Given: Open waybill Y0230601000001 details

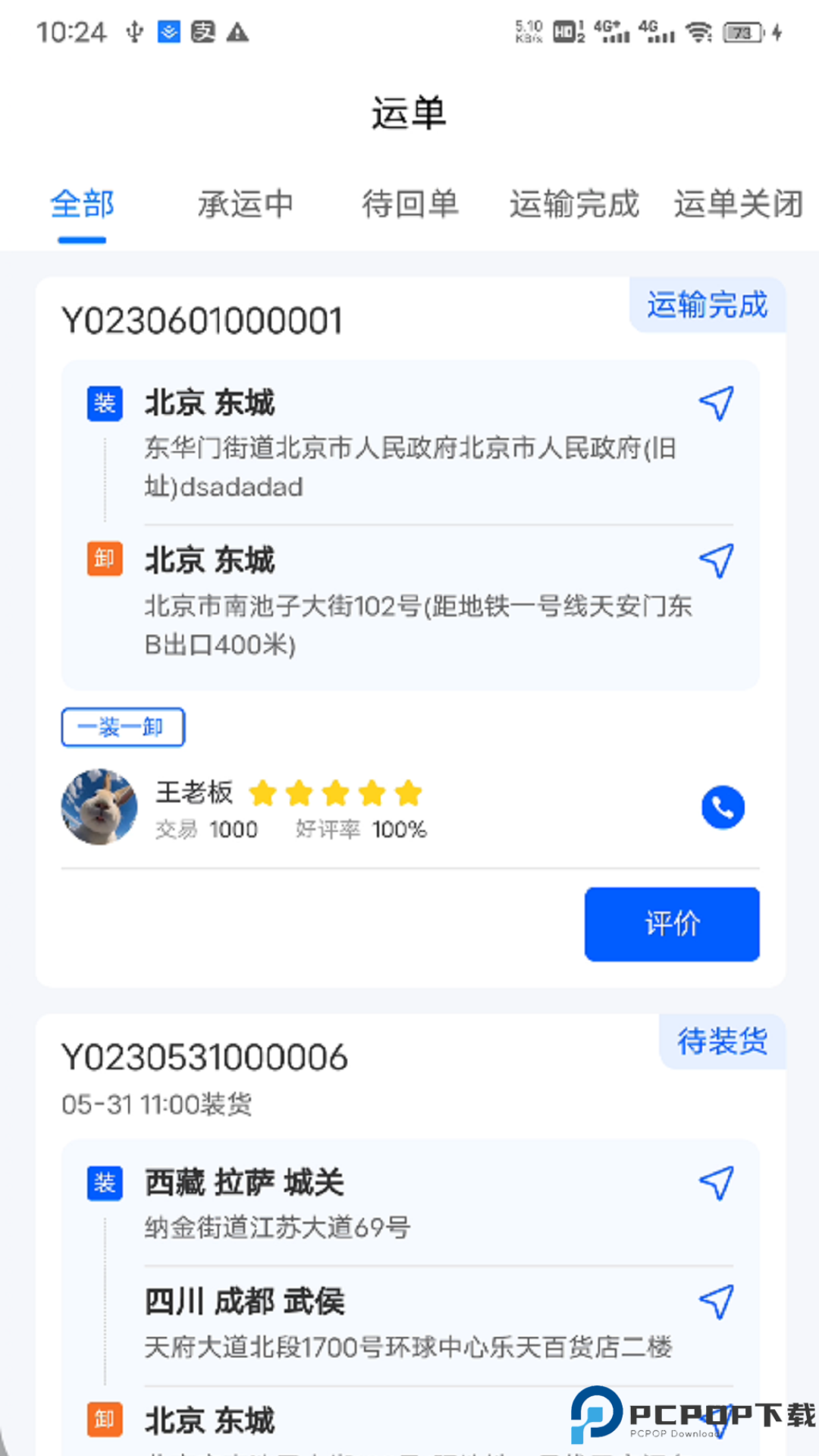Looking at the screenshot, I should (x=202, y=320).
